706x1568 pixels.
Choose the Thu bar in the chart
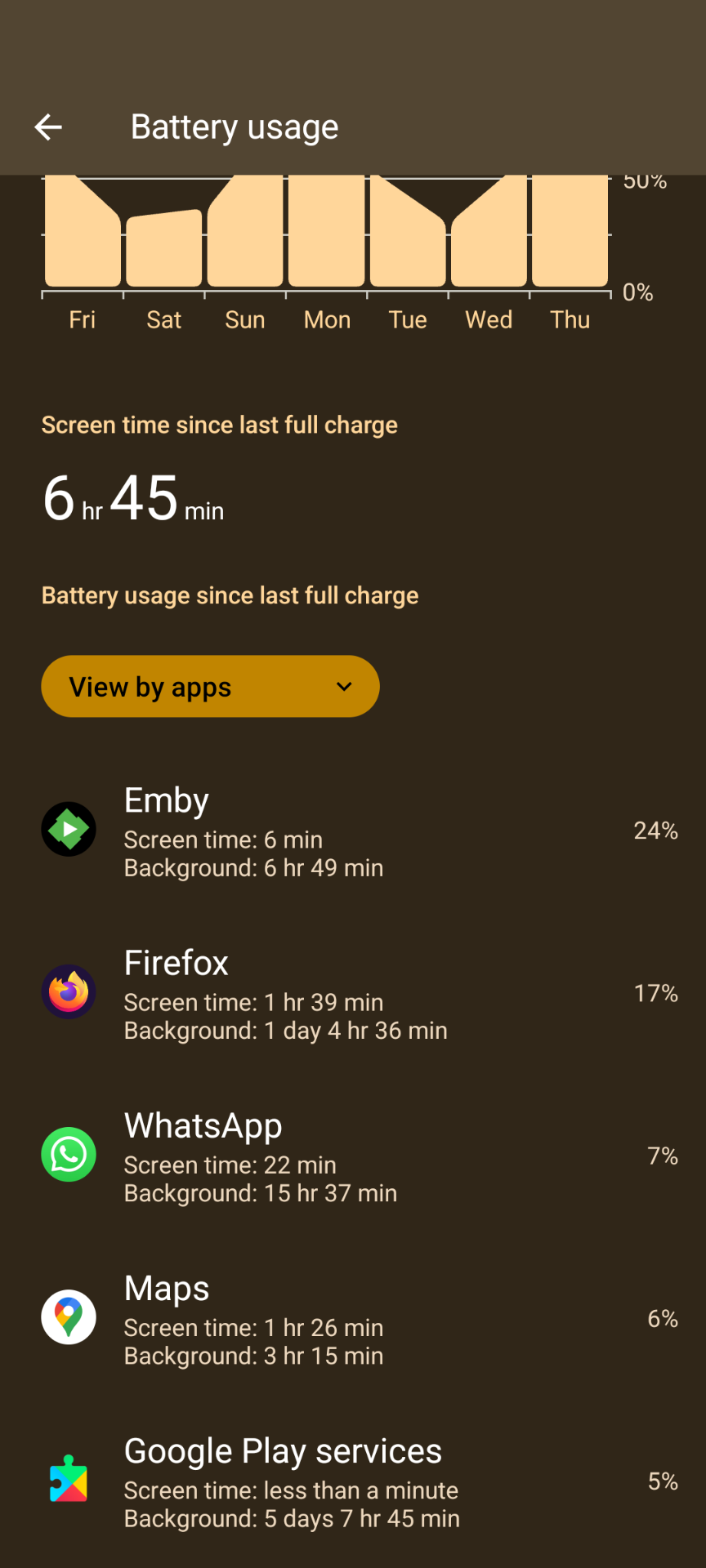[570, 231]
